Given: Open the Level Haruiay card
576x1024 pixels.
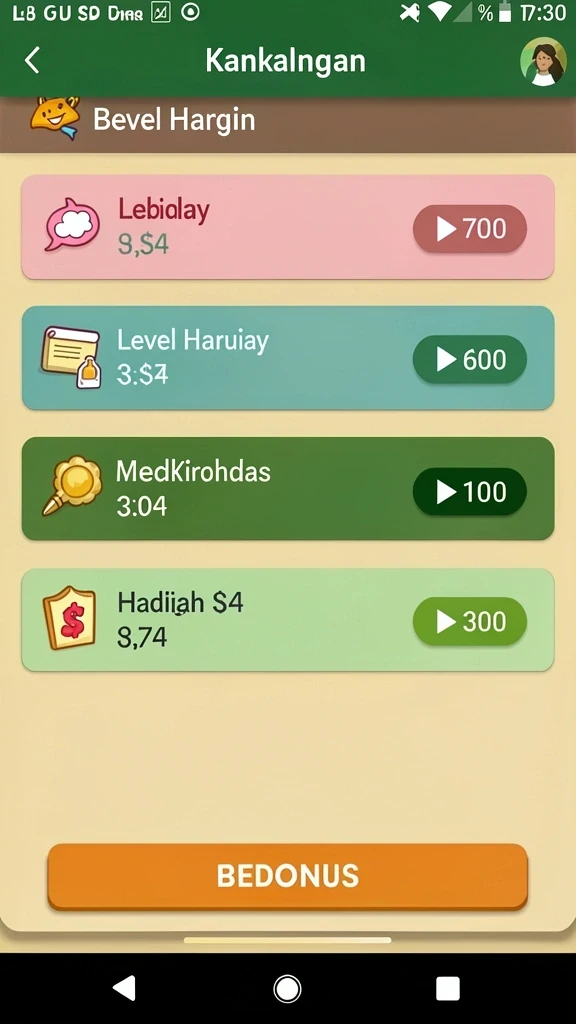Looking at the screenshot, I should pos(288,358).
